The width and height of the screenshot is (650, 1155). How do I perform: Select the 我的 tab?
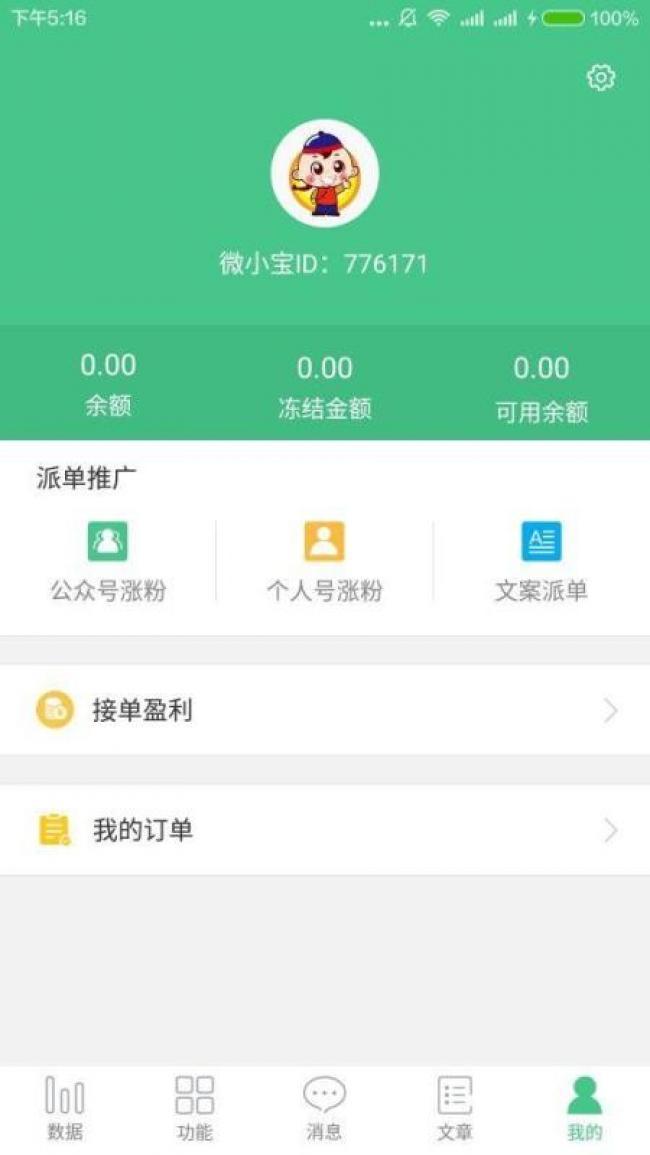[x=584, y=1109]
